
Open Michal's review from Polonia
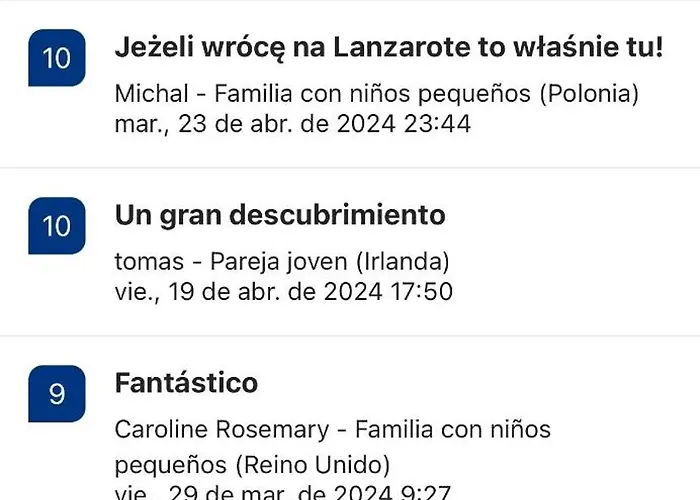(388, 47)
